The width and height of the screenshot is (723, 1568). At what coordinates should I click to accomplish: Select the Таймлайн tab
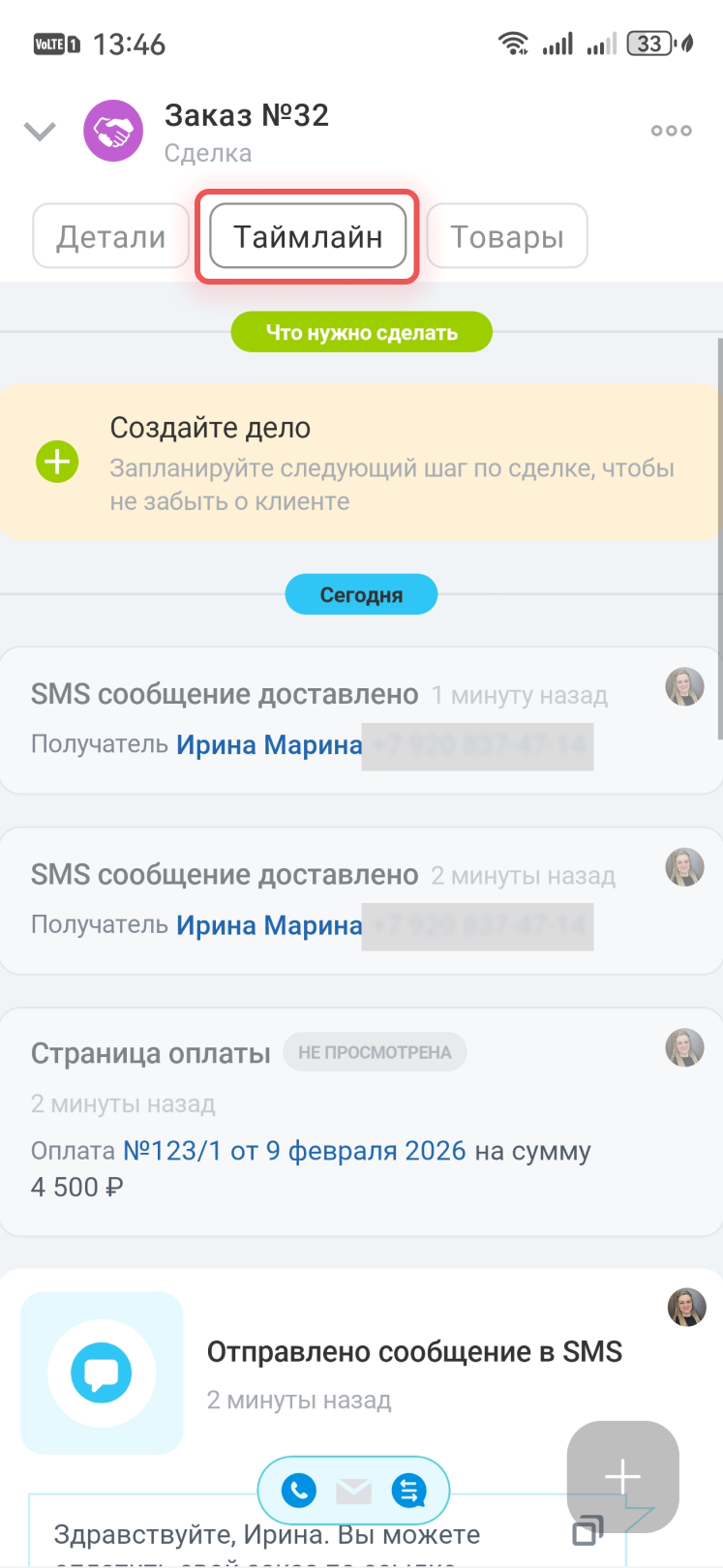pyautogui.click(x=308, y=236)
